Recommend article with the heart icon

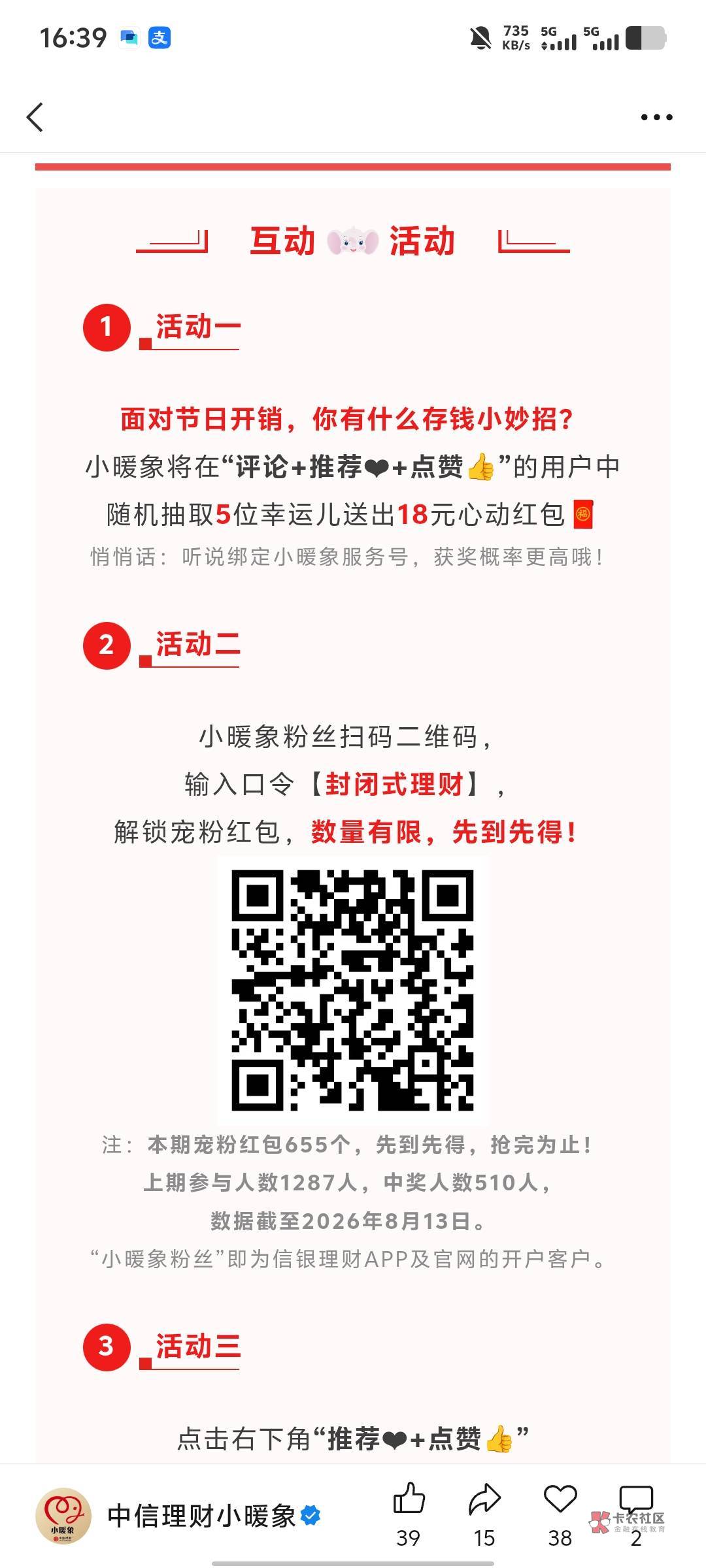coord(560,1498)
